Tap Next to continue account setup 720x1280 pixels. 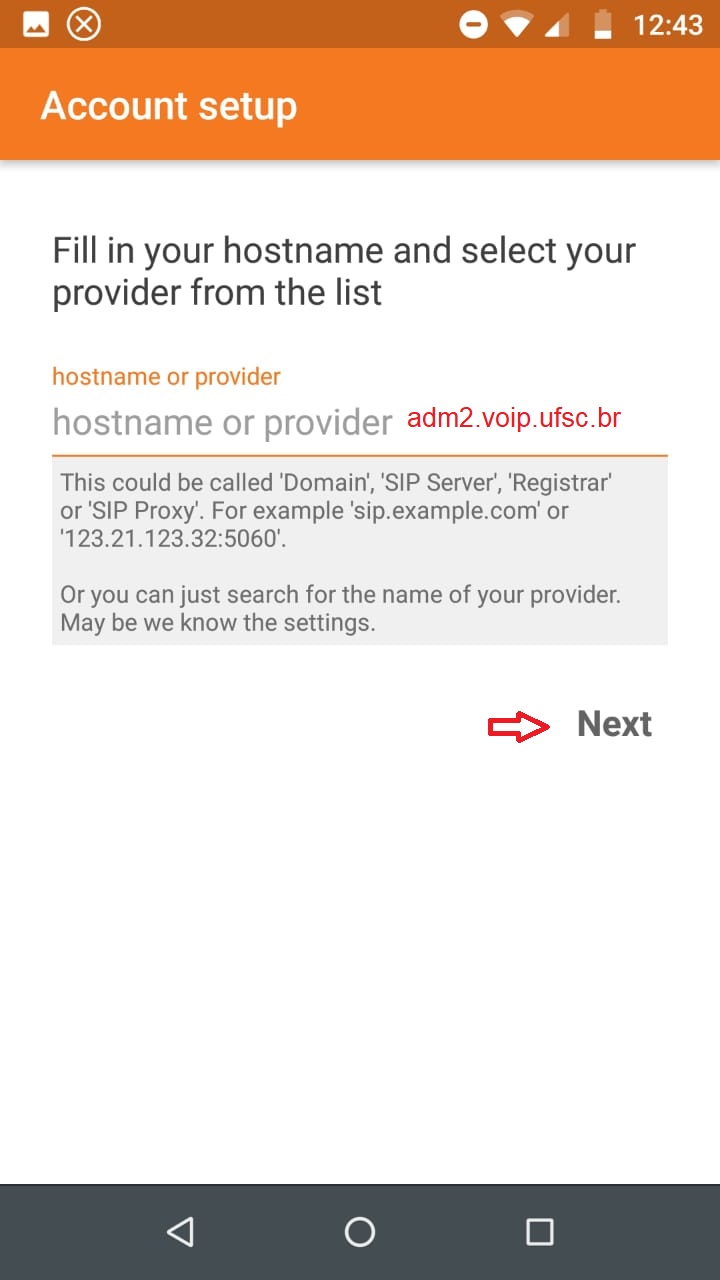coord(614,724)
